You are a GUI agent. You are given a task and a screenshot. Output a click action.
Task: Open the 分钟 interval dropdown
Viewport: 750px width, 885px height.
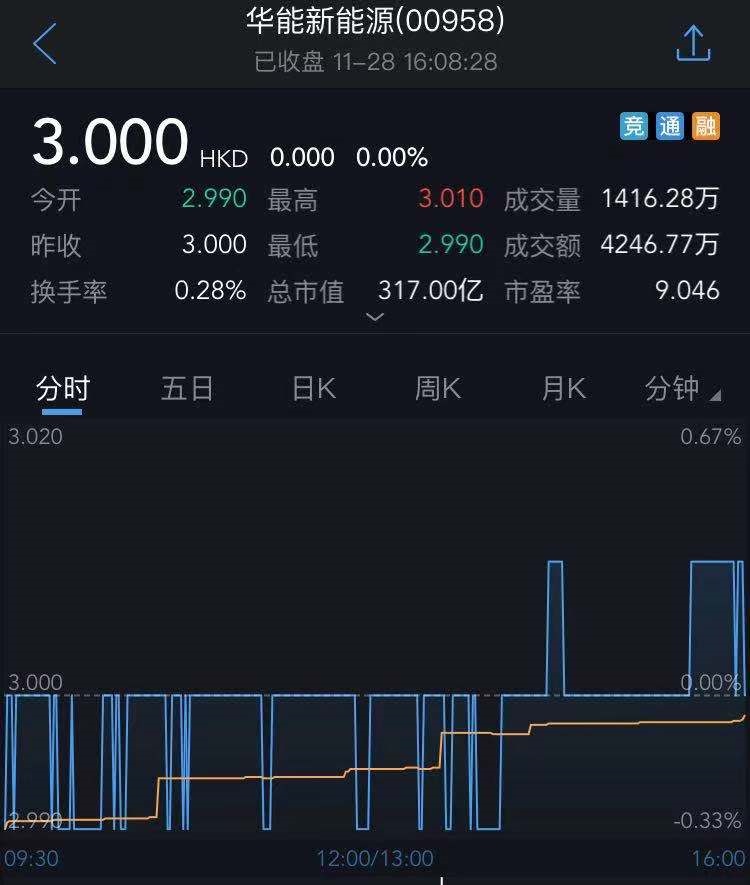pos(682,388)
